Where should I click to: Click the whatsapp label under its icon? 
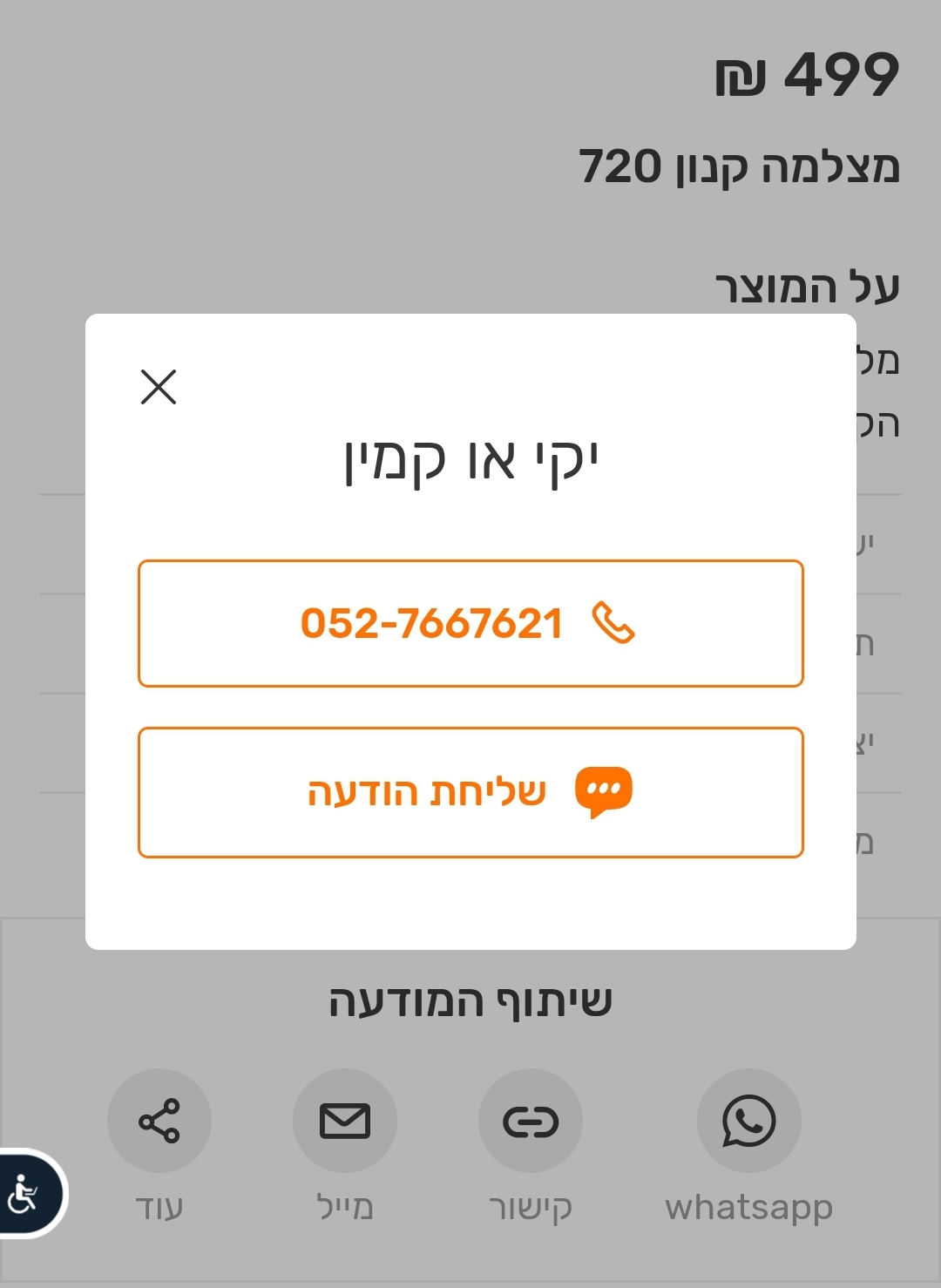click(749, 1208)
